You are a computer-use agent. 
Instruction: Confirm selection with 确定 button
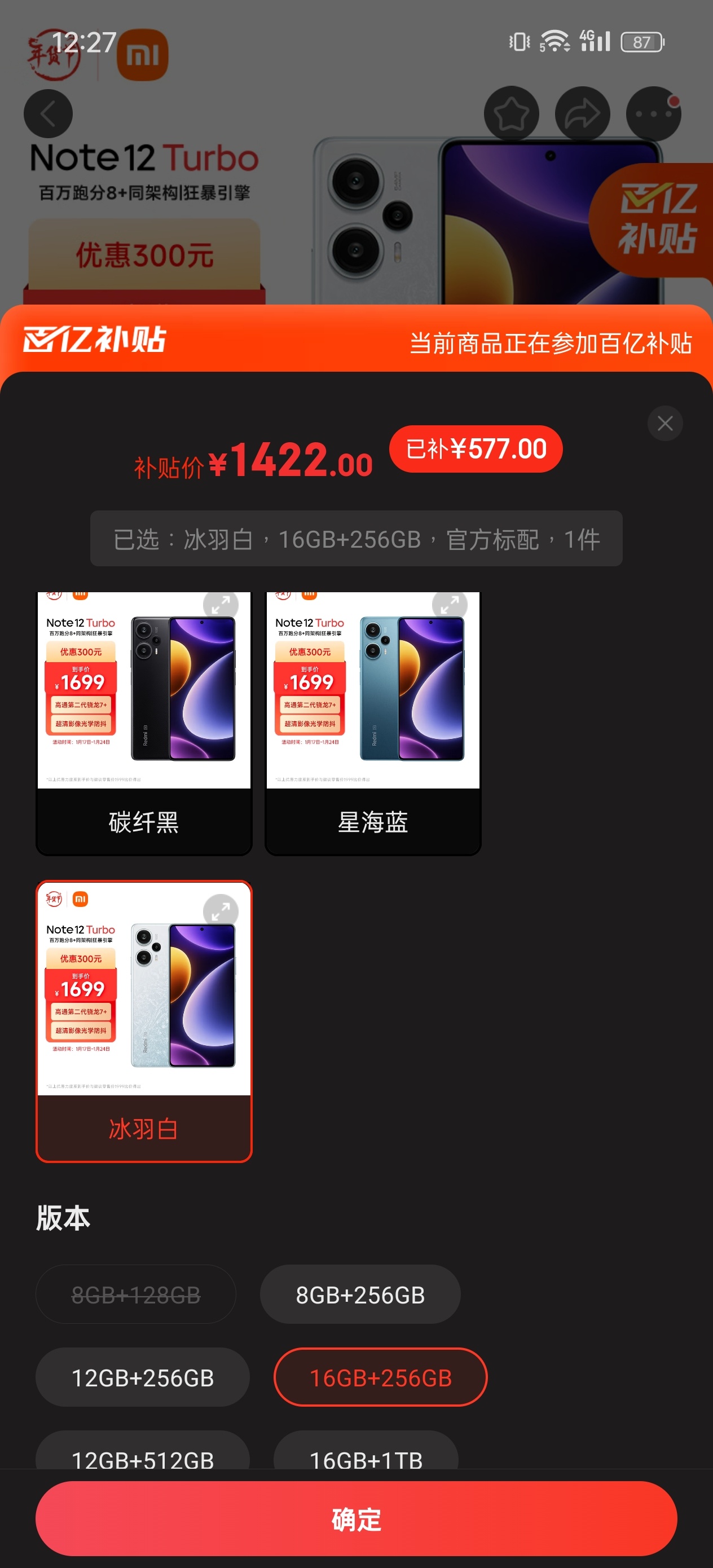click(356, 1519)
